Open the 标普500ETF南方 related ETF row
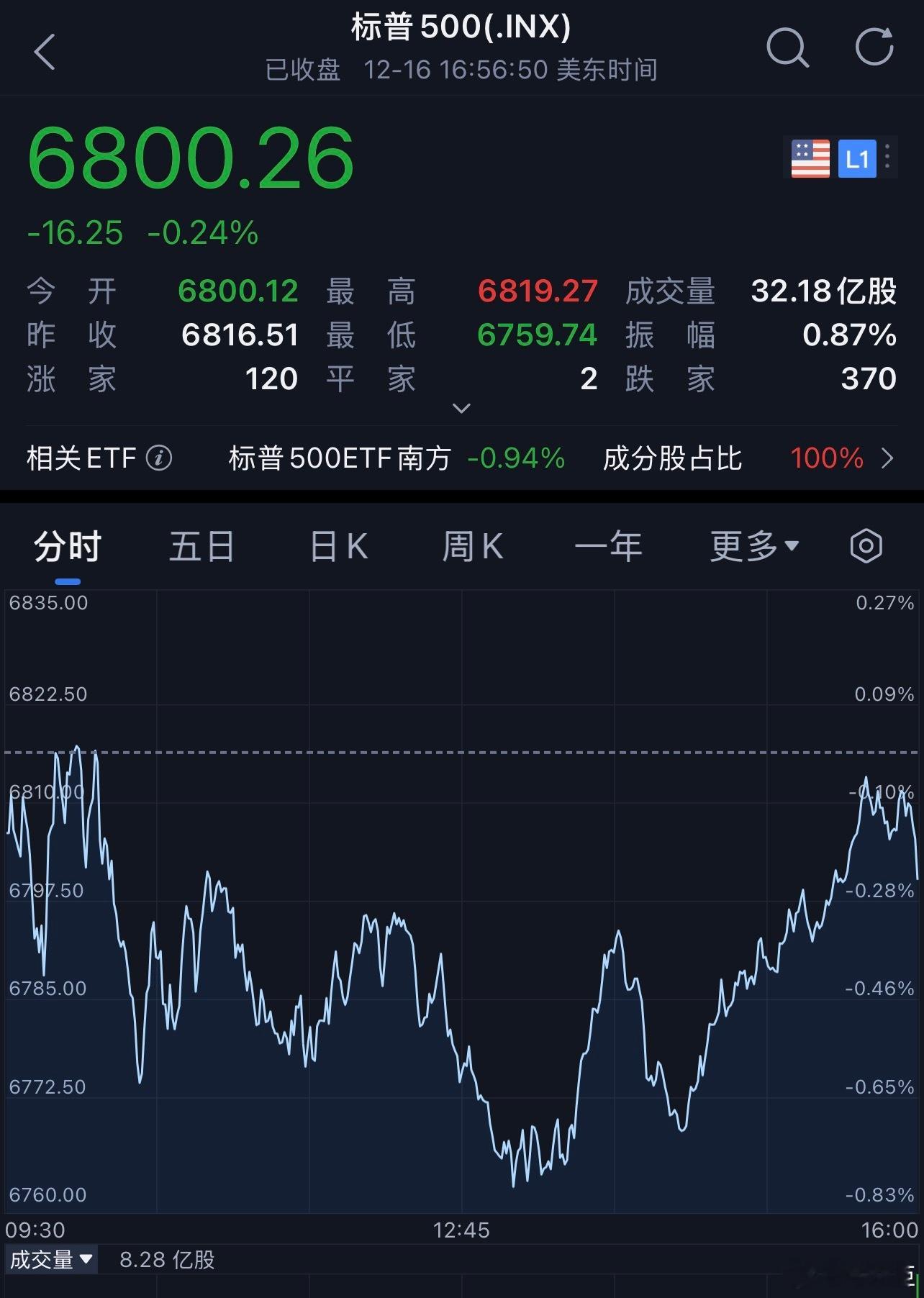Image resolution: width=924 pixels, height=1298 pixels. (396, 458)
